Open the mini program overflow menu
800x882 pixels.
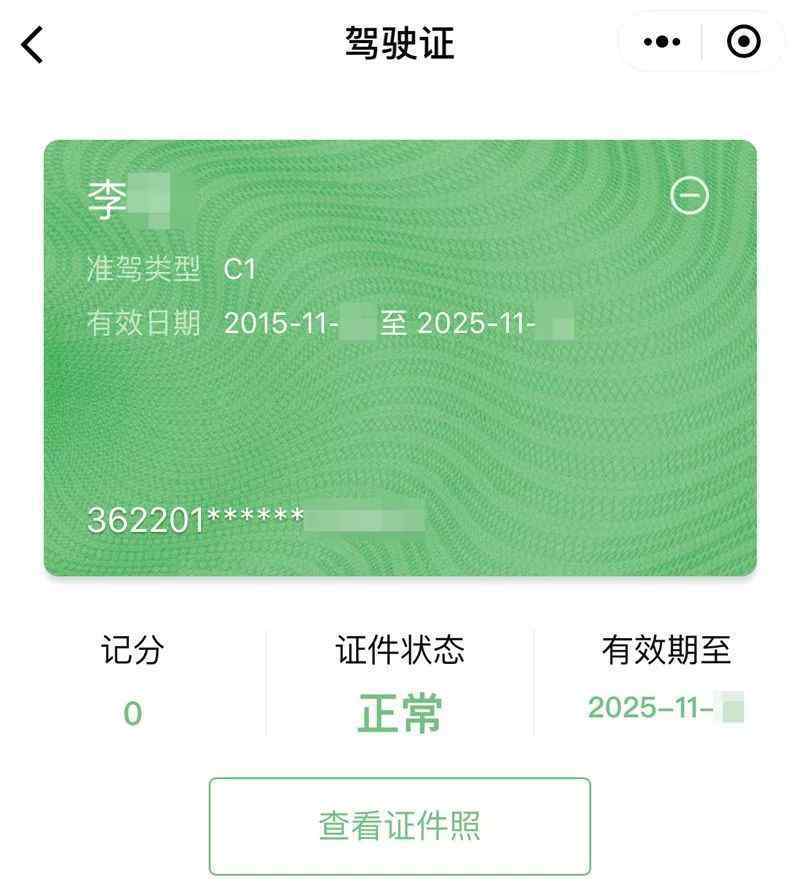662,42
